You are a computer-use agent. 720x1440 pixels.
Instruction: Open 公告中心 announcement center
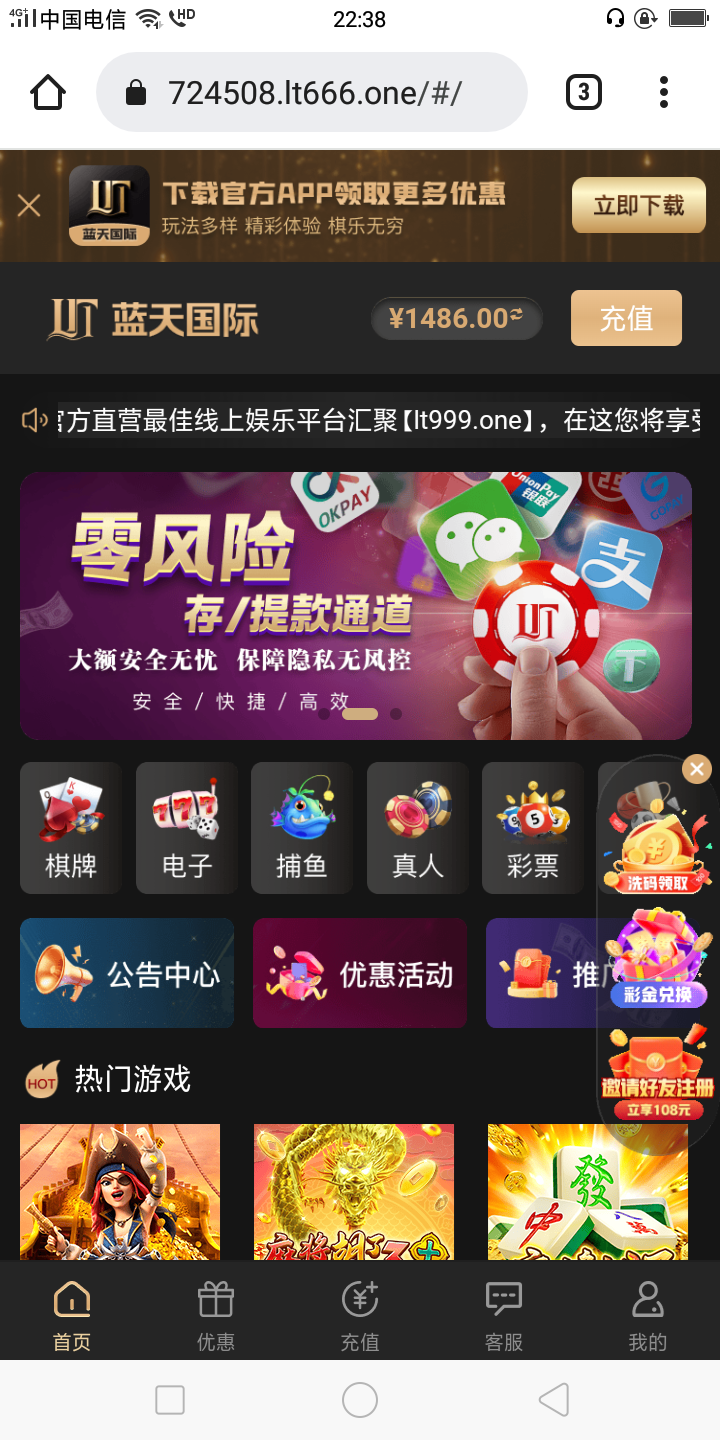click(127, 974)
